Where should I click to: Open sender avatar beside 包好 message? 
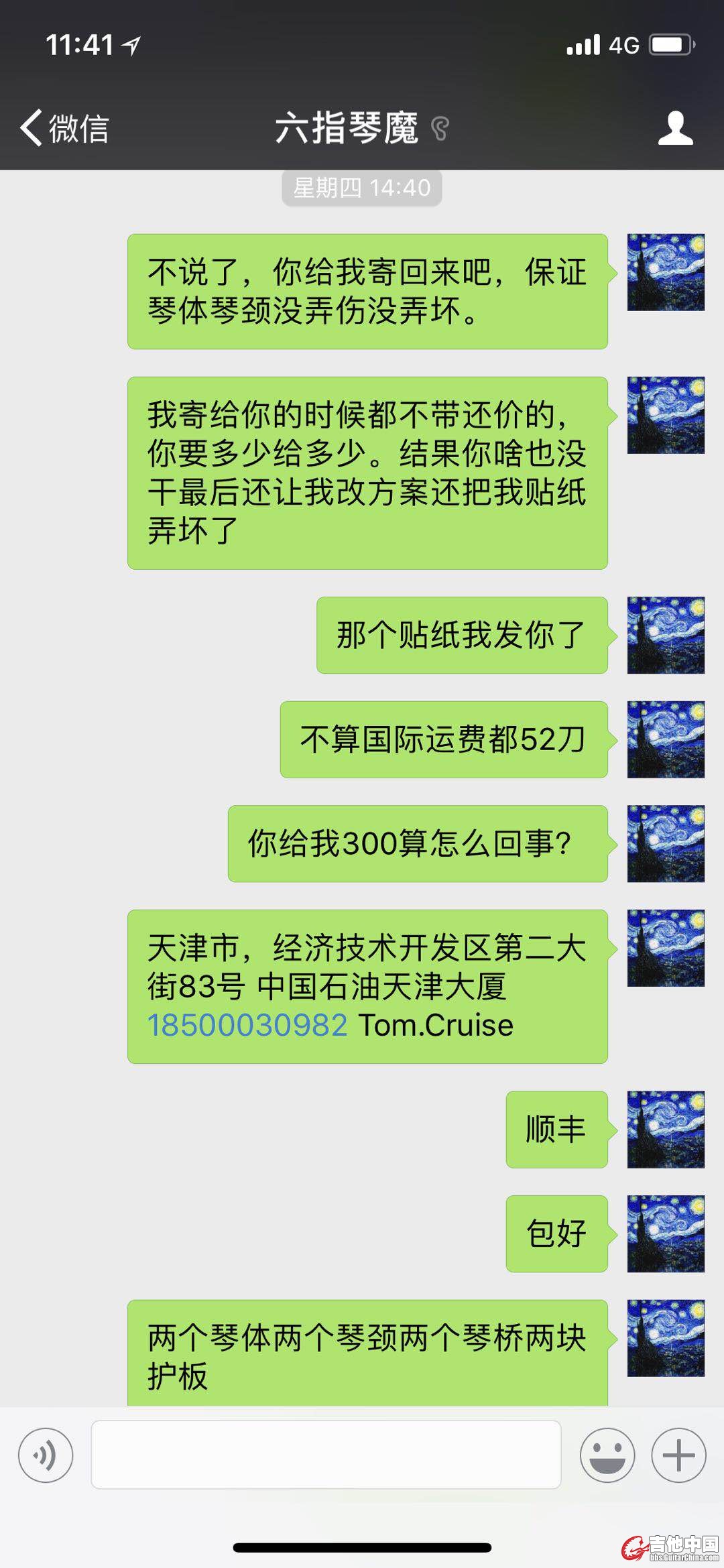(x=666, y=1233)
